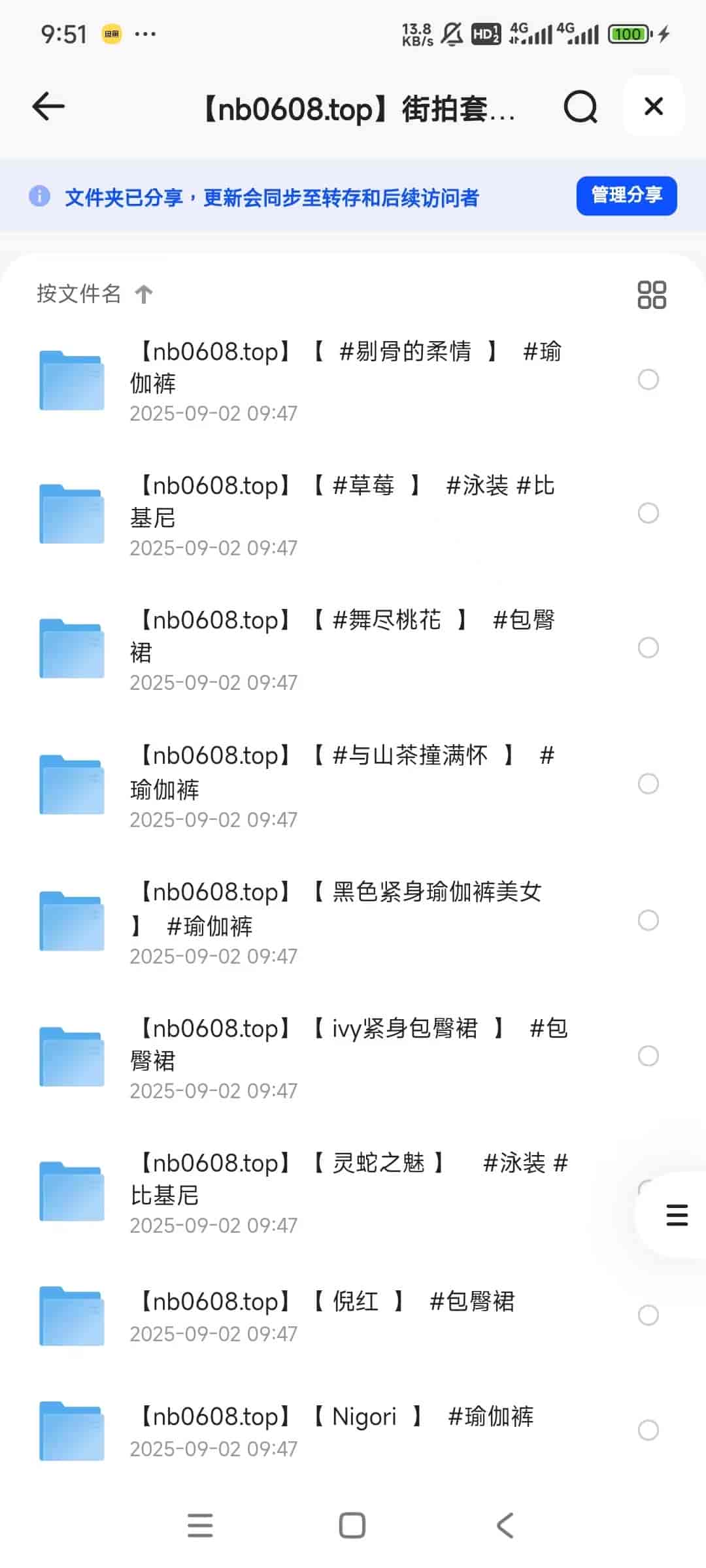The image size is (706, 1568).
Task: Select the ivy紧身包臀裙 folder's circle
Action: (x=648, y=1056)
